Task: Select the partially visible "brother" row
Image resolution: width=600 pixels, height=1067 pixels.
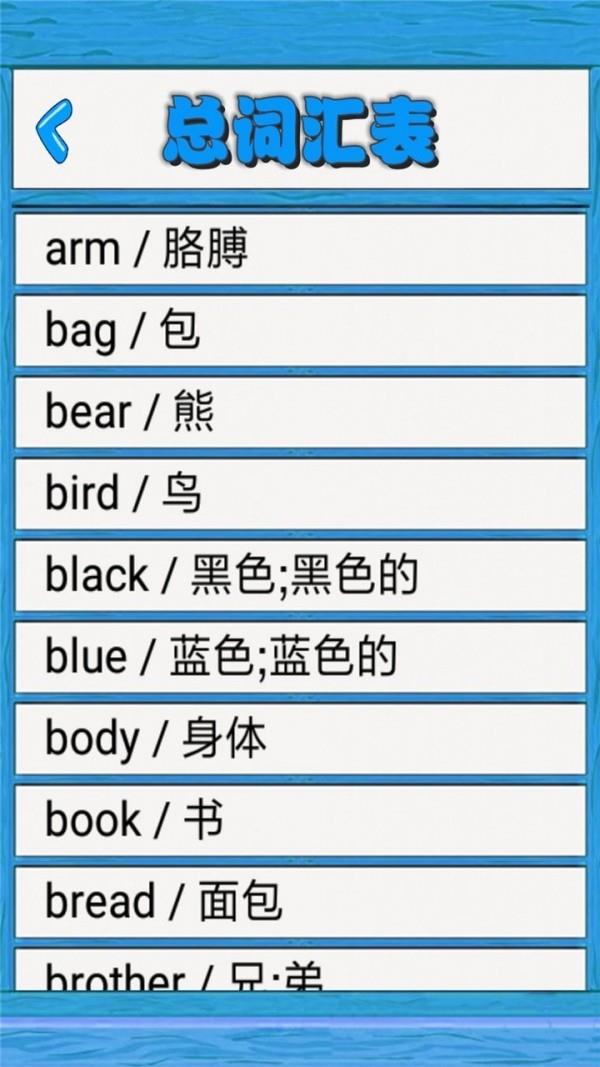Action: point(300,970)
